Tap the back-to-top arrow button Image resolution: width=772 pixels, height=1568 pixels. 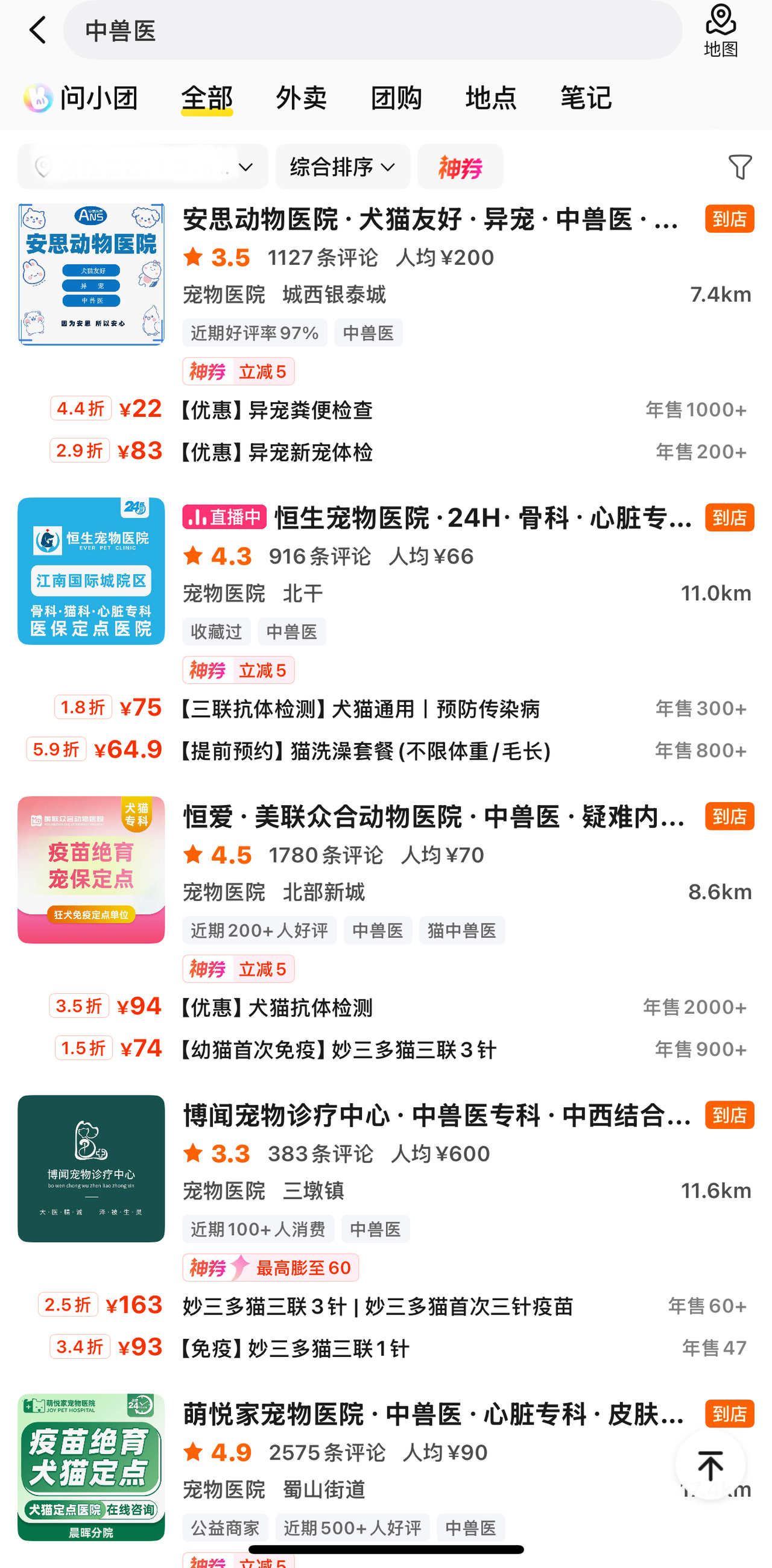click(710, 1465)
